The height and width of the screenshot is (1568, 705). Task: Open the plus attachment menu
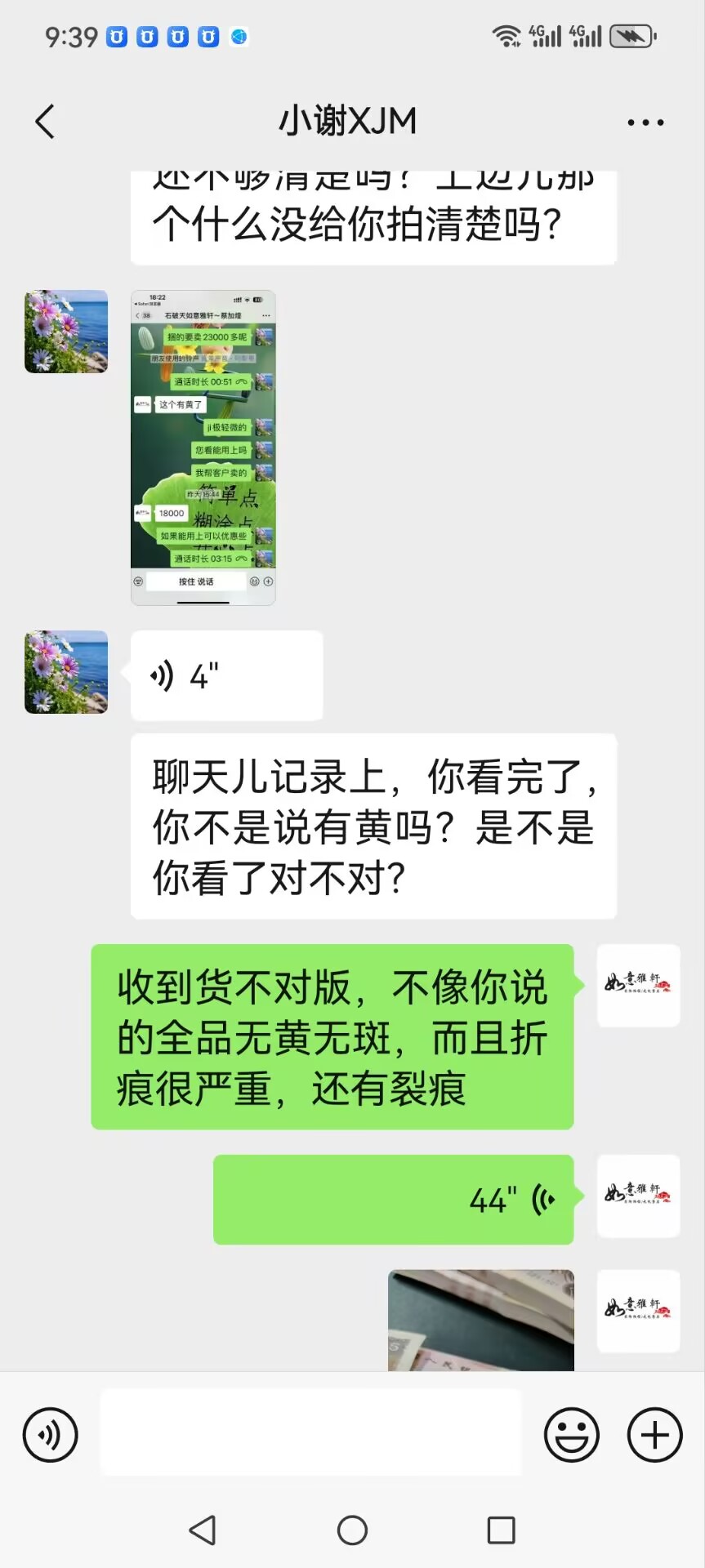pyautogui.click(x=654, y=1435)
